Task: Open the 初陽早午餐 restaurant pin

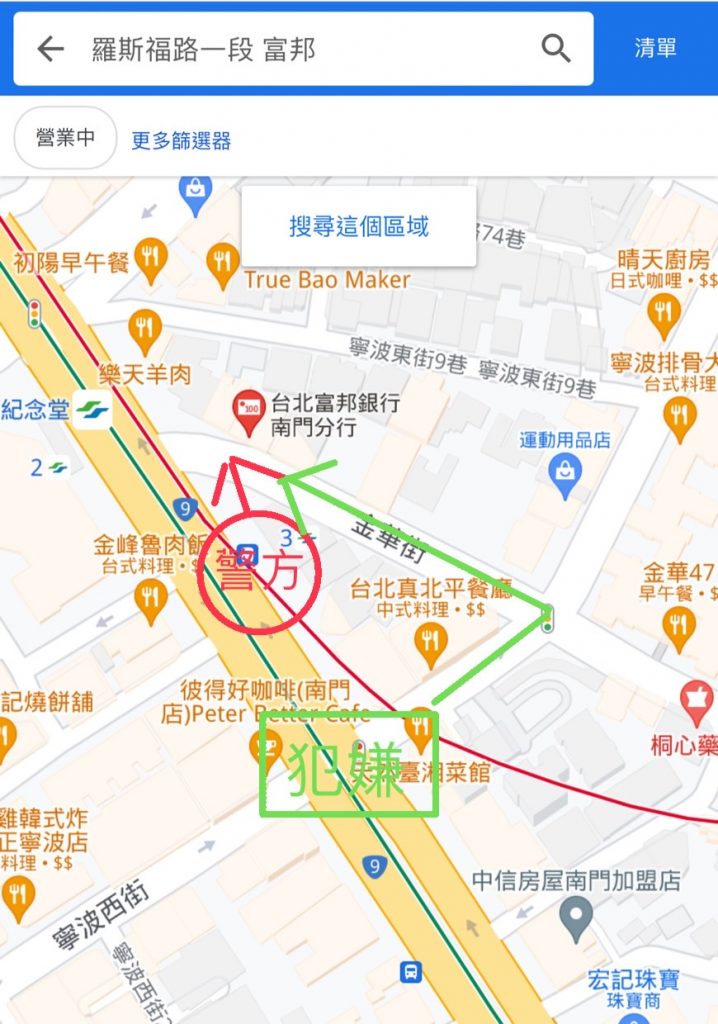Action: (x=151, y=258)
